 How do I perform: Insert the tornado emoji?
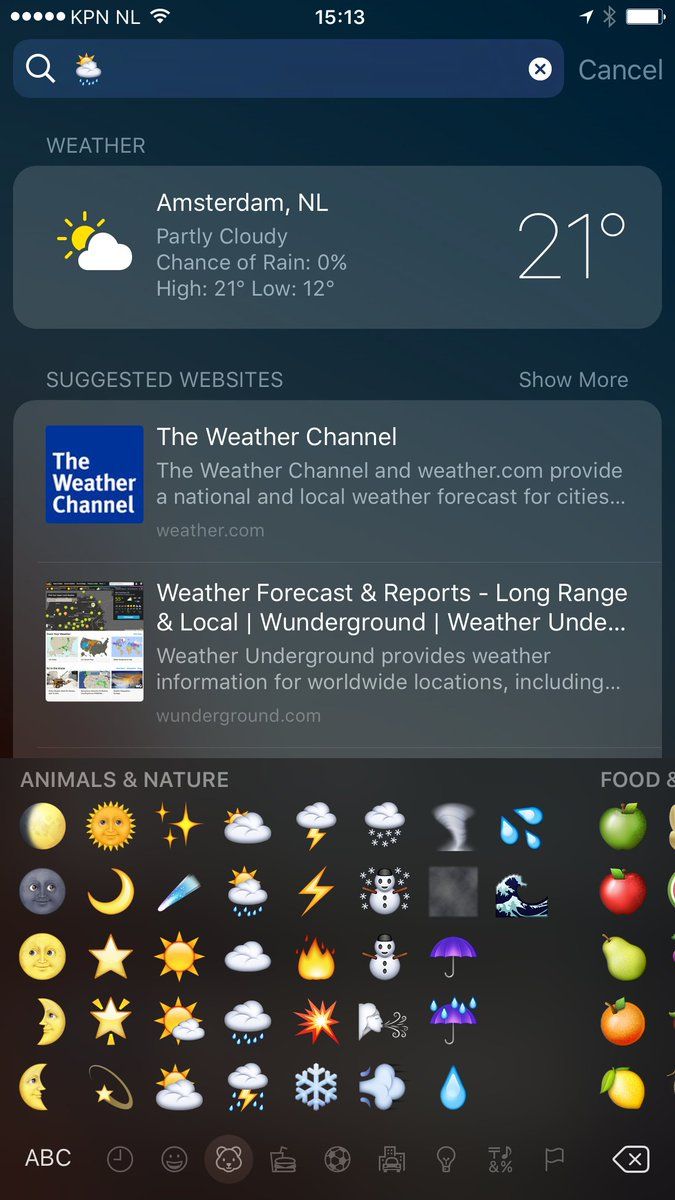(x=453, y=827)
